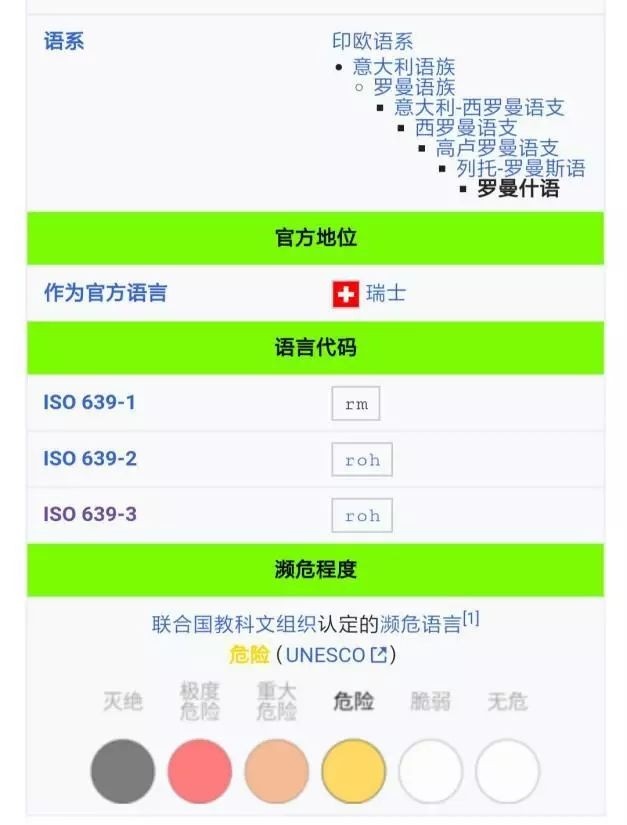This screenshot has width=627, height=825.
Task: Open the 意大利语族 link
Action: click(x=403, y=67)
